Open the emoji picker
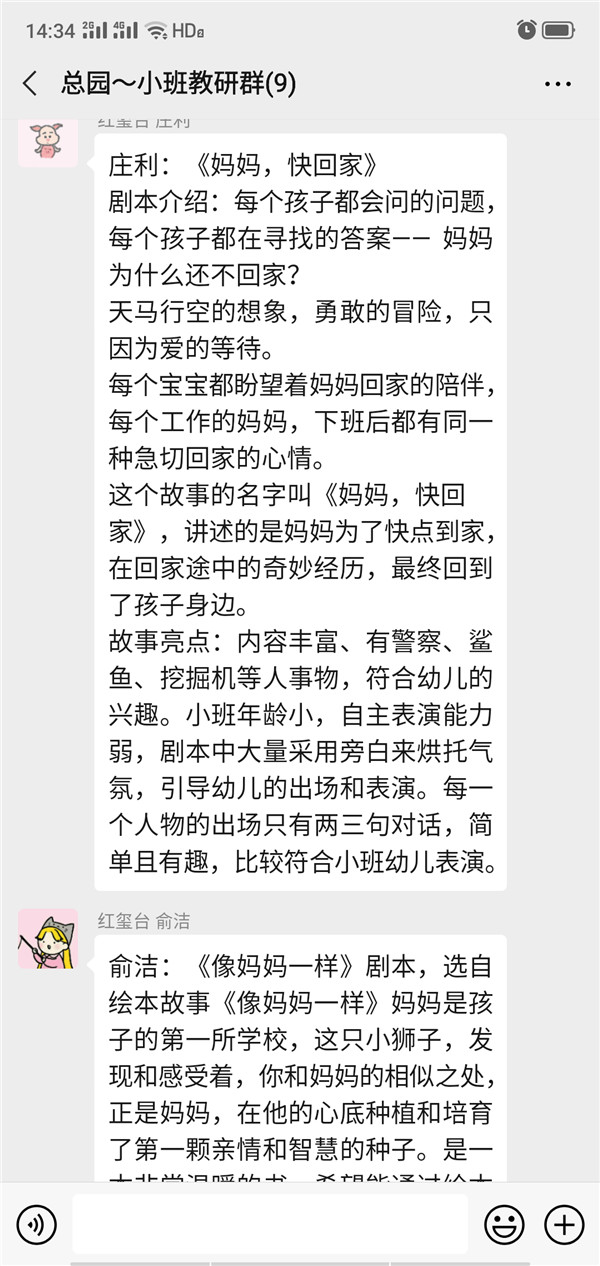 click(504, 1223)
